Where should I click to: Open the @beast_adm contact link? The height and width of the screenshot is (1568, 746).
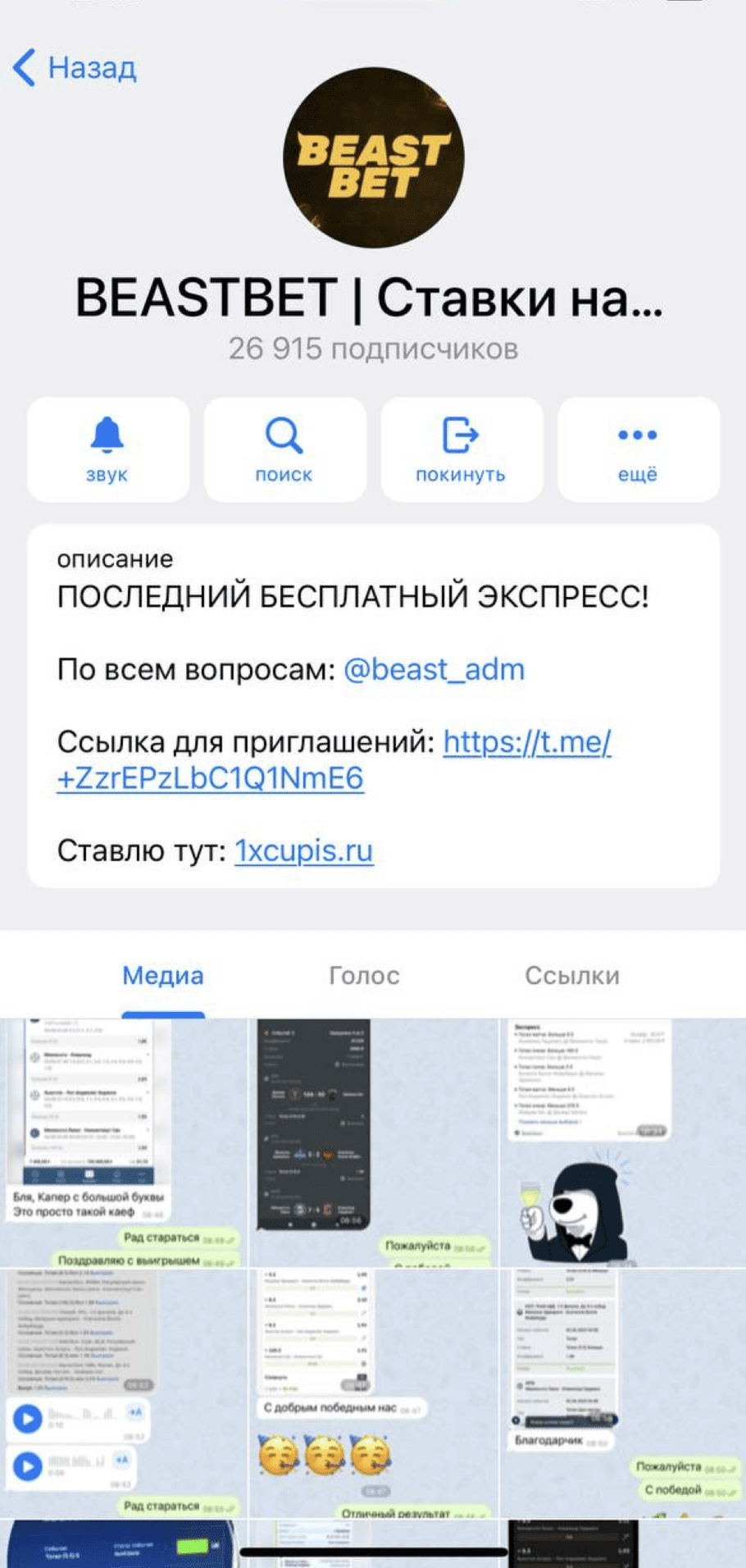434,669
